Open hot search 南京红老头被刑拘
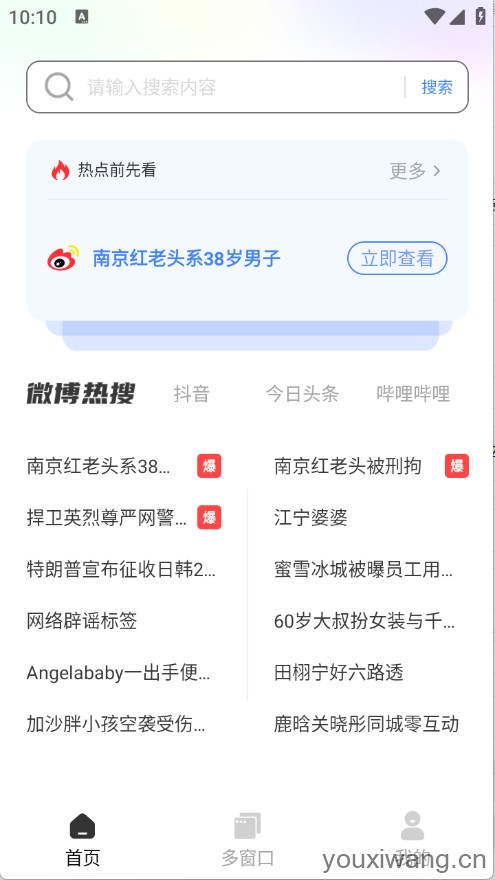Screen dimensions: 495x880 [x=347, y=466]
